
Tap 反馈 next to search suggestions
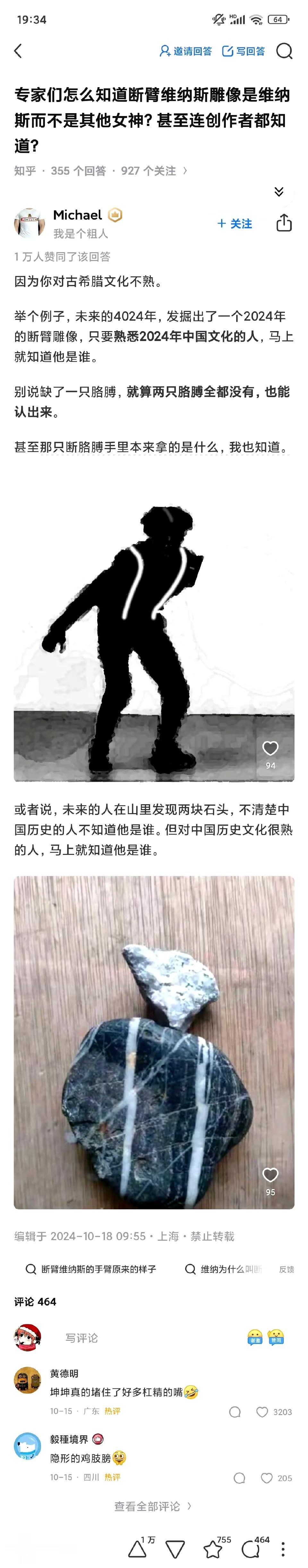pyautogui.click(x=286, y=1269)
